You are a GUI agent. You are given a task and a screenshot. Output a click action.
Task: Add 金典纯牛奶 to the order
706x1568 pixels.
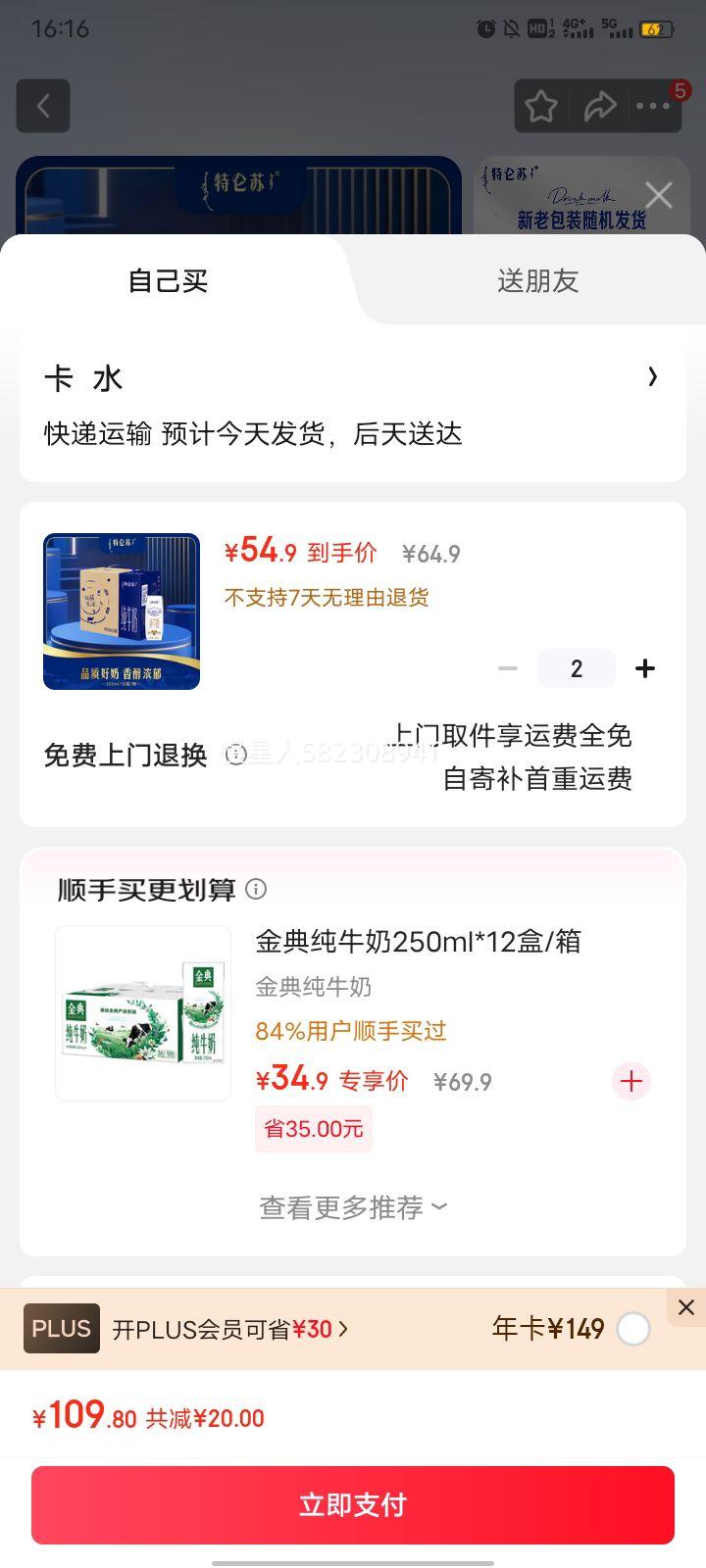tap(630, 1081)
